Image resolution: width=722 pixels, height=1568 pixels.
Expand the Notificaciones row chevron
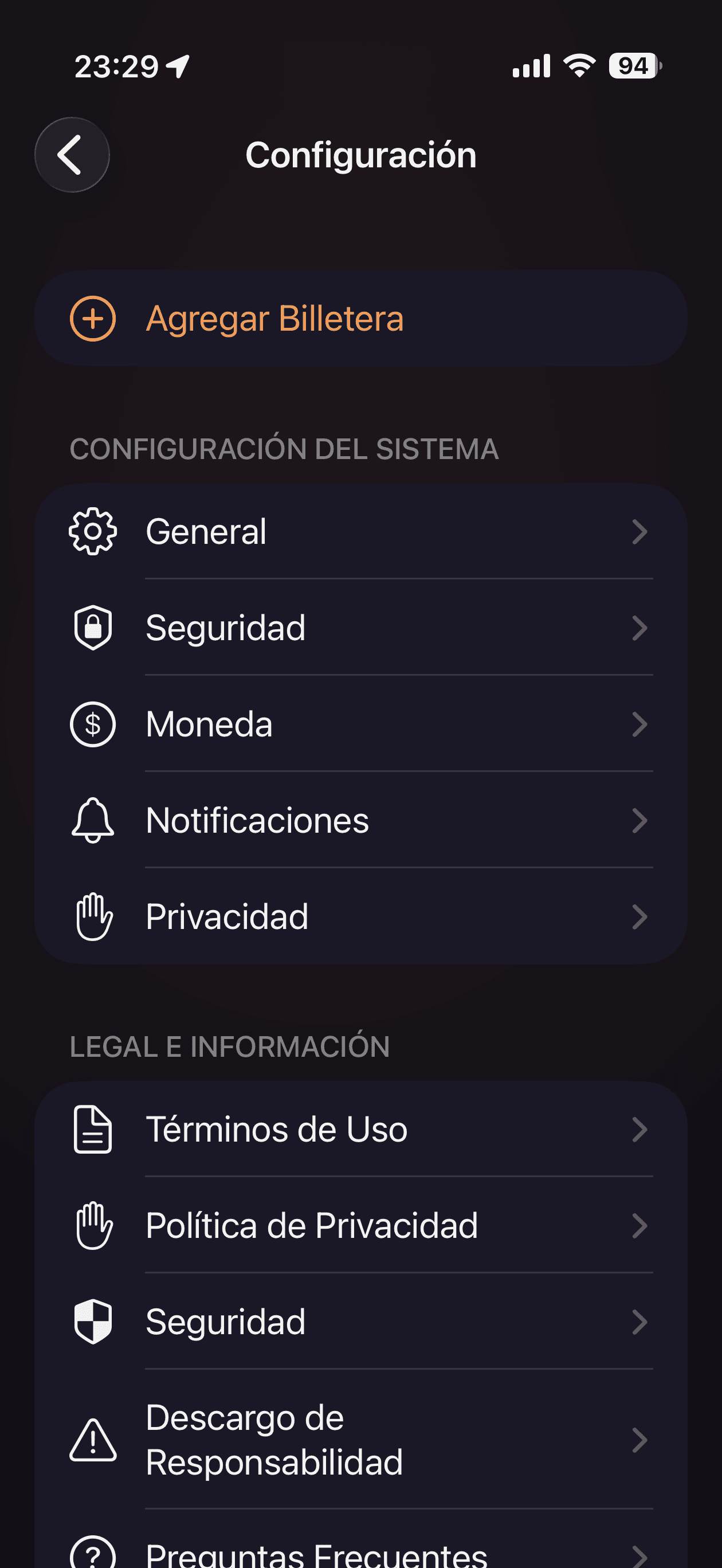[639, 820]
